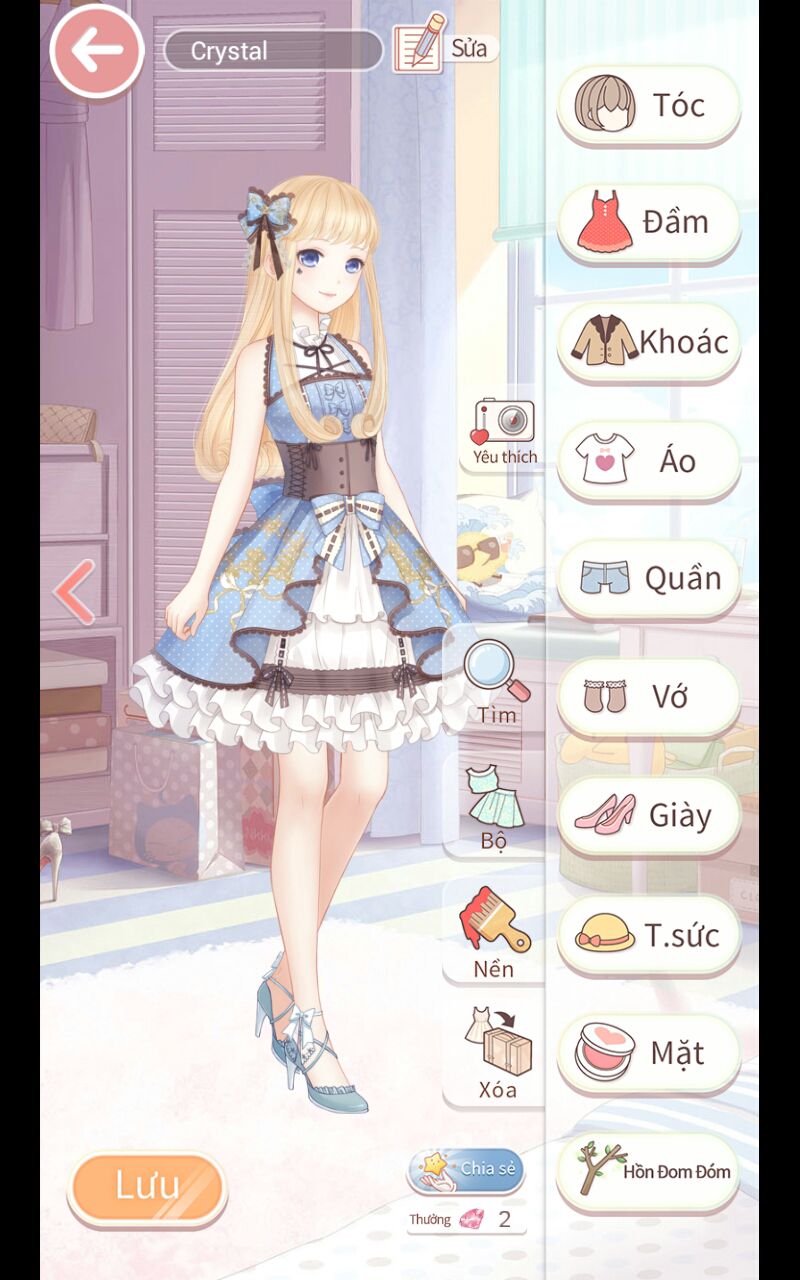Select the Mặt makeup category
The image size is (800, 1280).
[648, 1052]
